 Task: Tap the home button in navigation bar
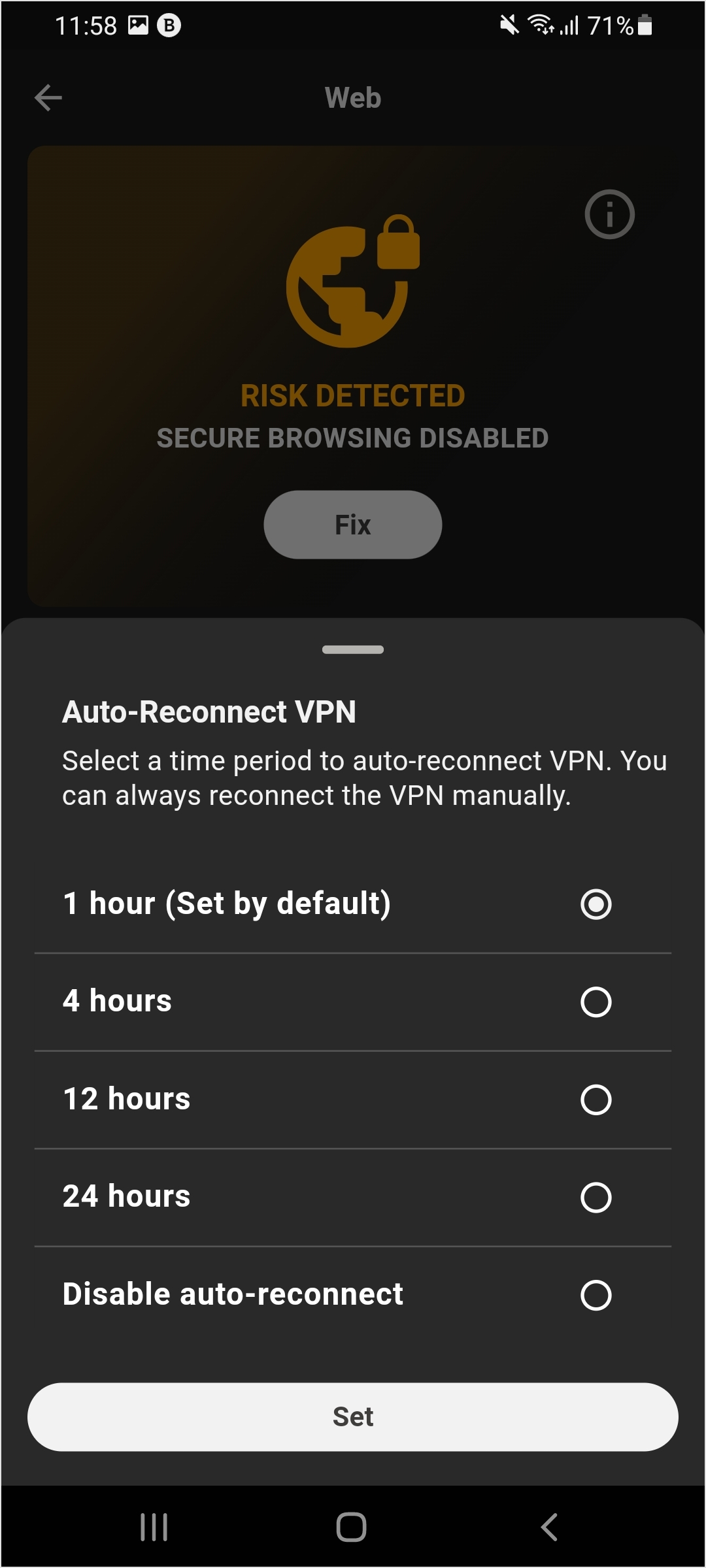point(353,1528)
